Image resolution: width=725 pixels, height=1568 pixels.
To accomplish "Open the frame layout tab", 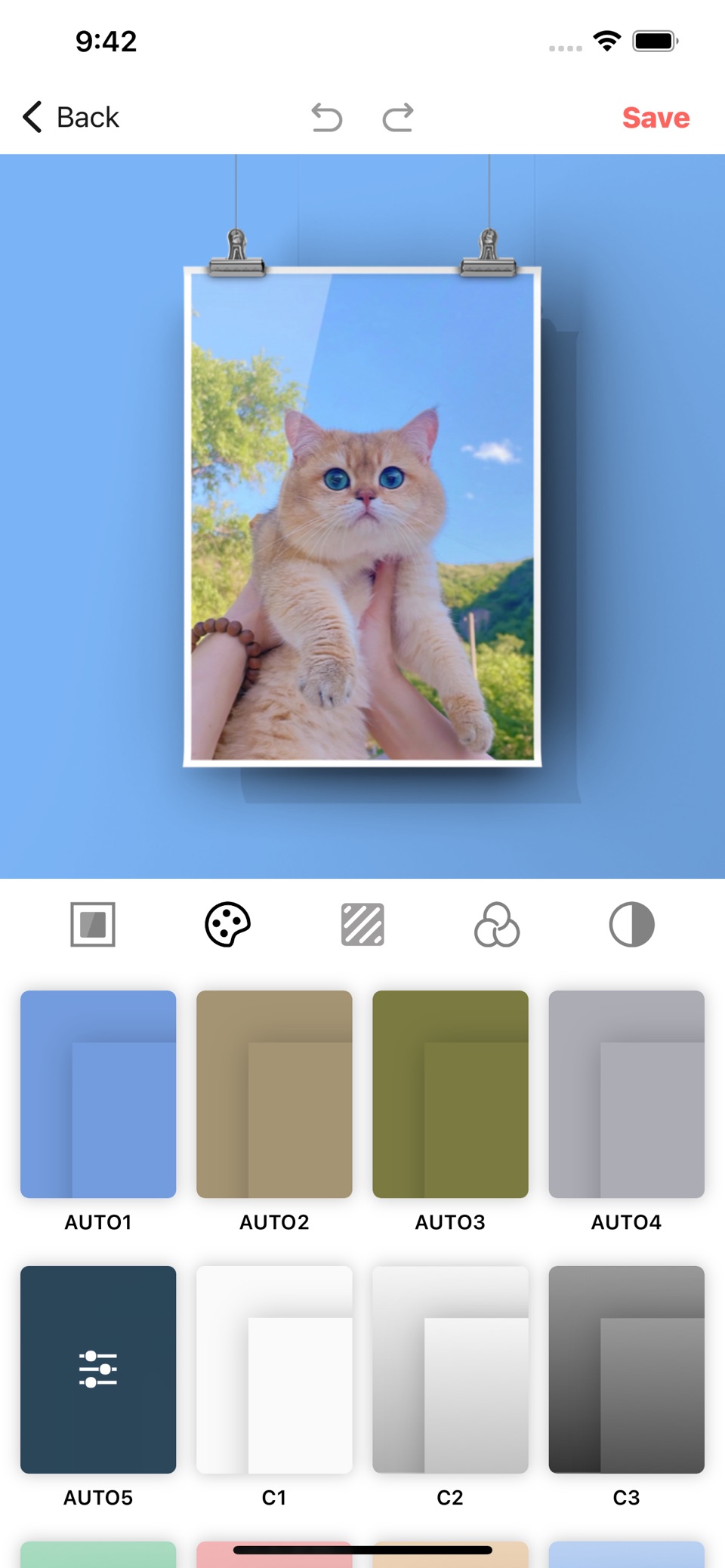I will click(x=93, y=924).
